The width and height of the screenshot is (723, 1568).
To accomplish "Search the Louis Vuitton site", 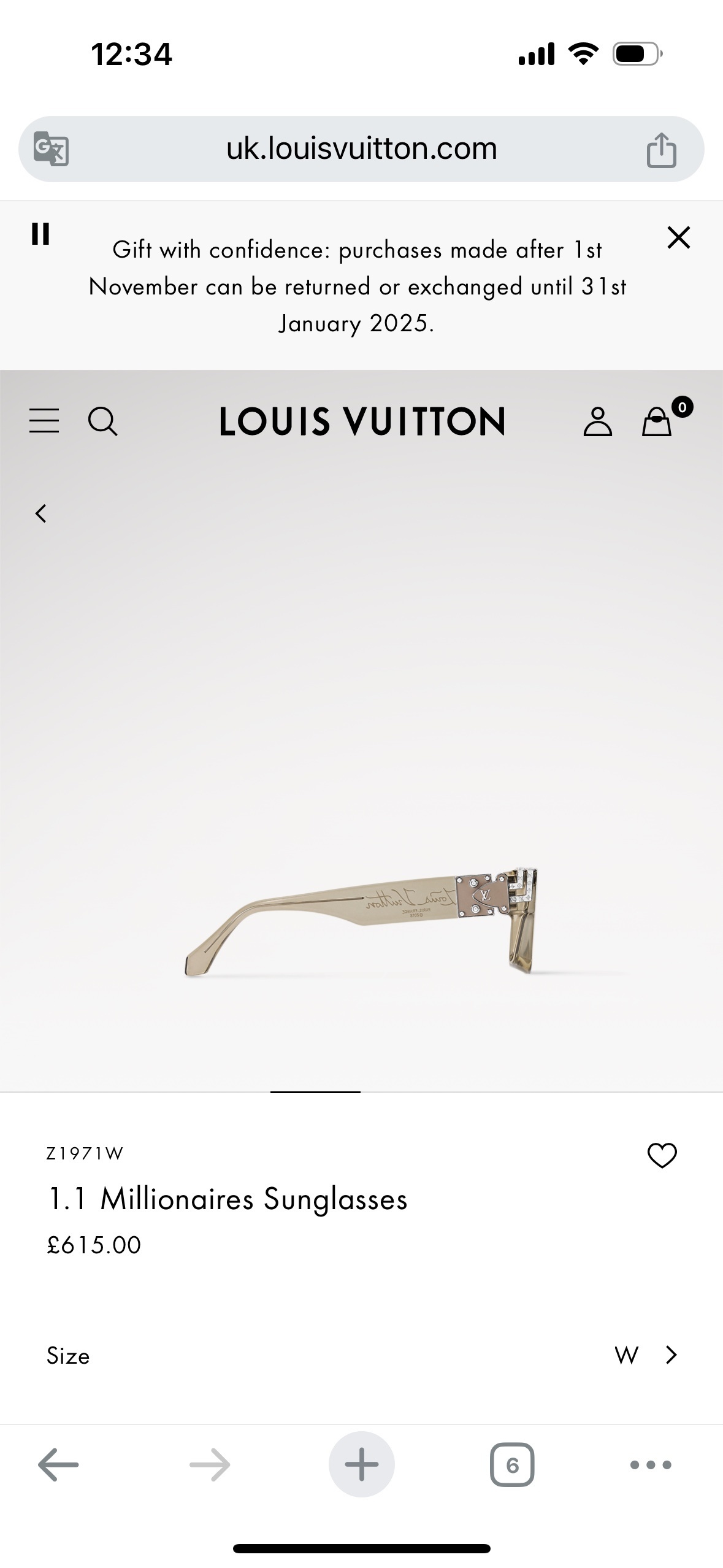I will (102, 421).
